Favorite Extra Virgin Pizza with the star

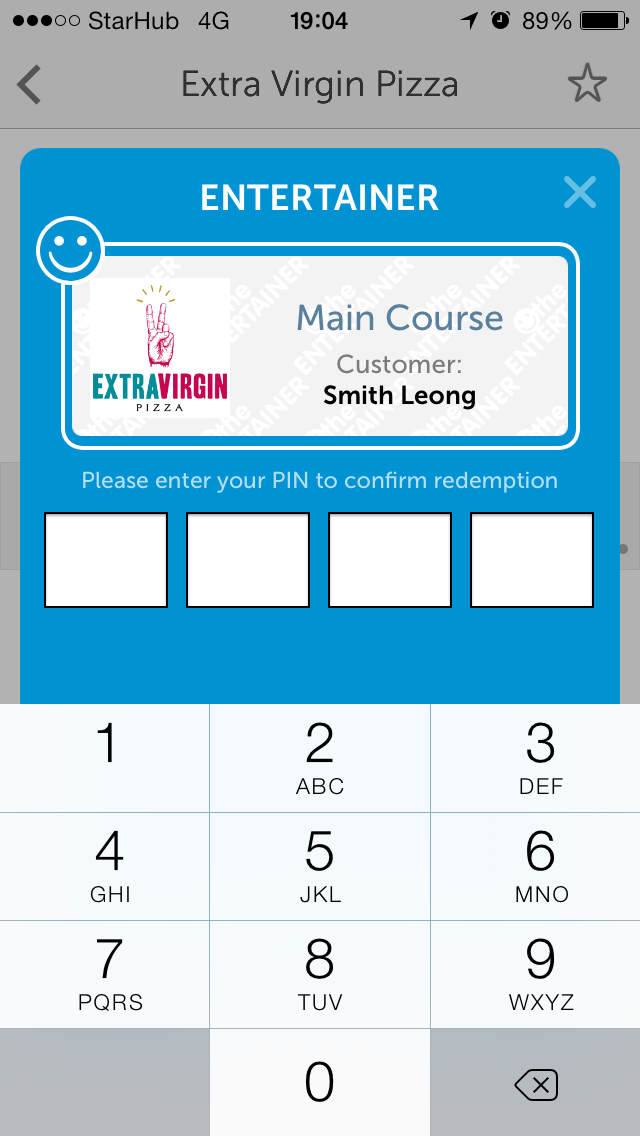[587, 85]
